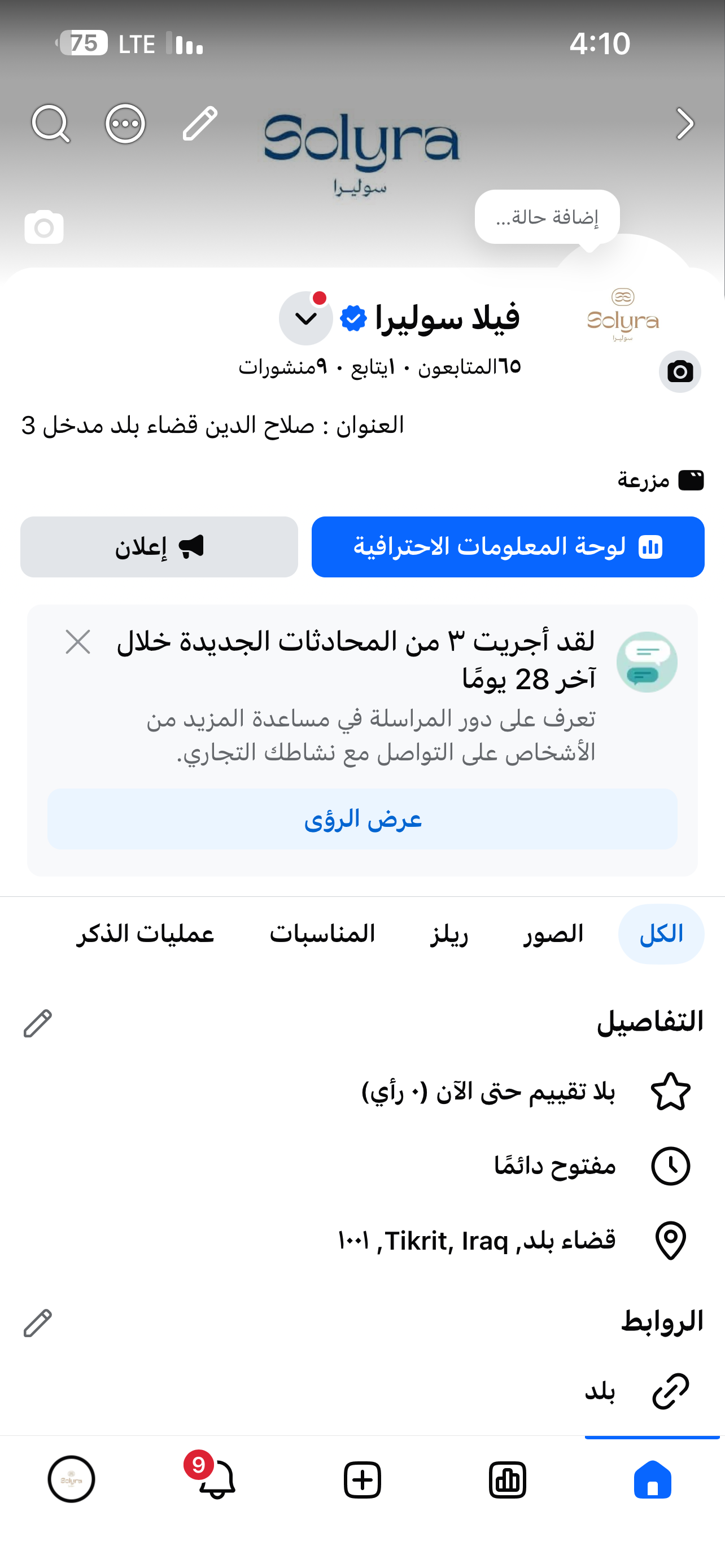Add a status via إضافة حالة bubble

(547, 217)
